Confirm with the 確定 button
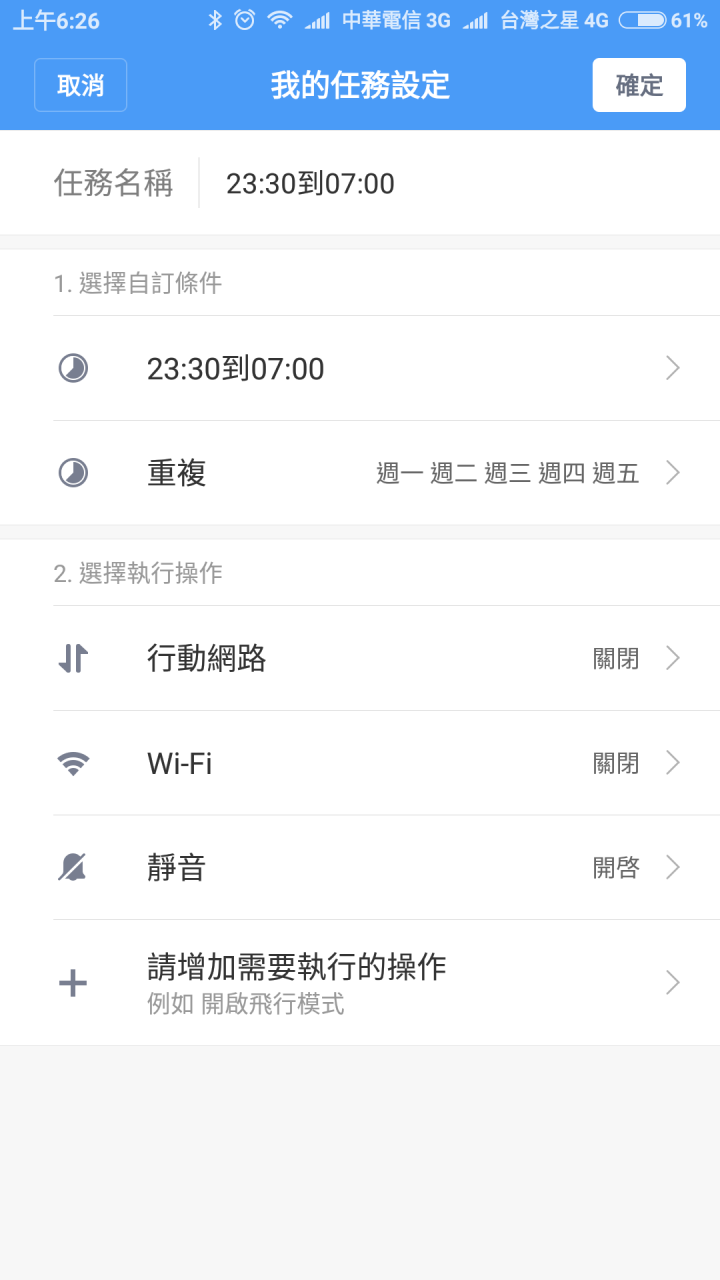This screenshot has height=1280, width=720. [639, 85]
